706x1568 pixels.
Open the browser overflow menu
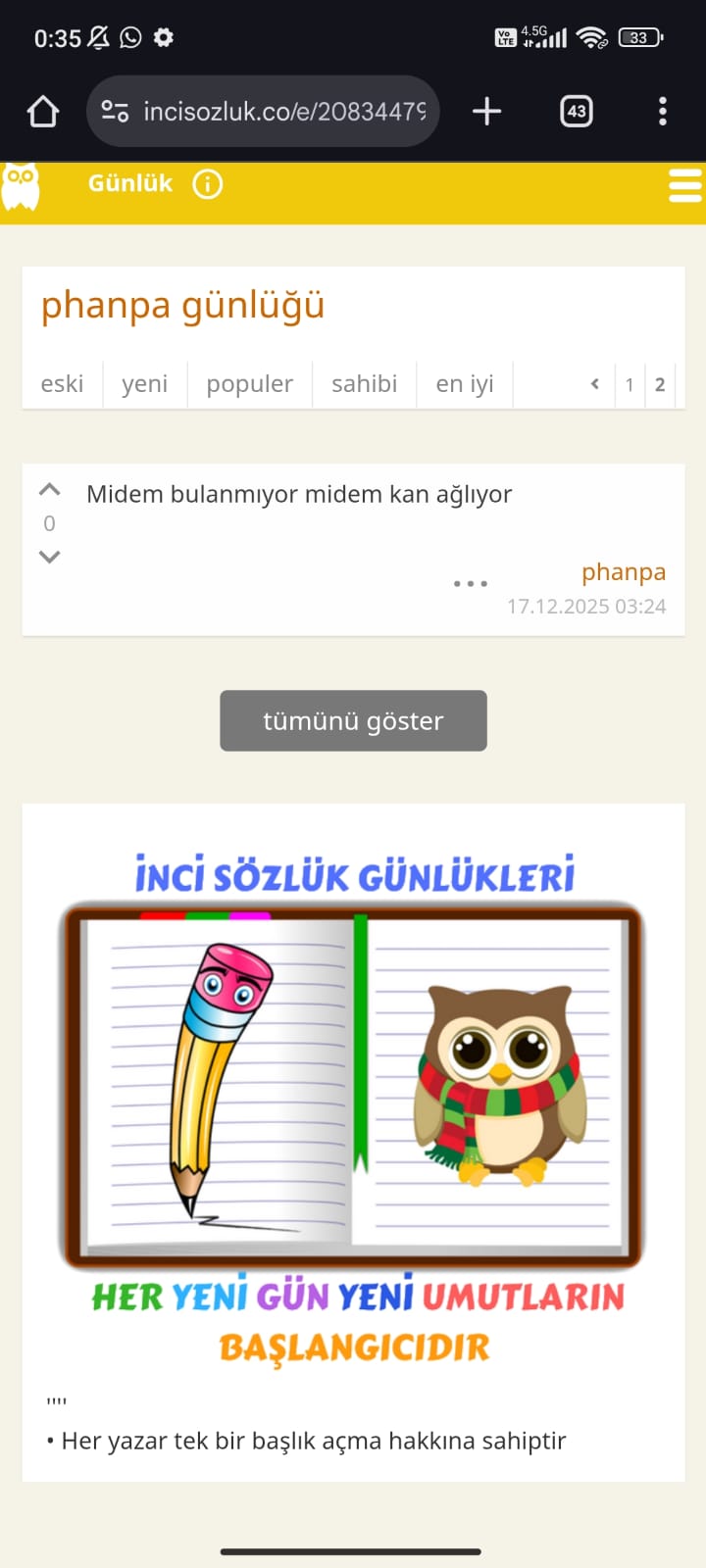pyautogui.click(x=663, y=112)
